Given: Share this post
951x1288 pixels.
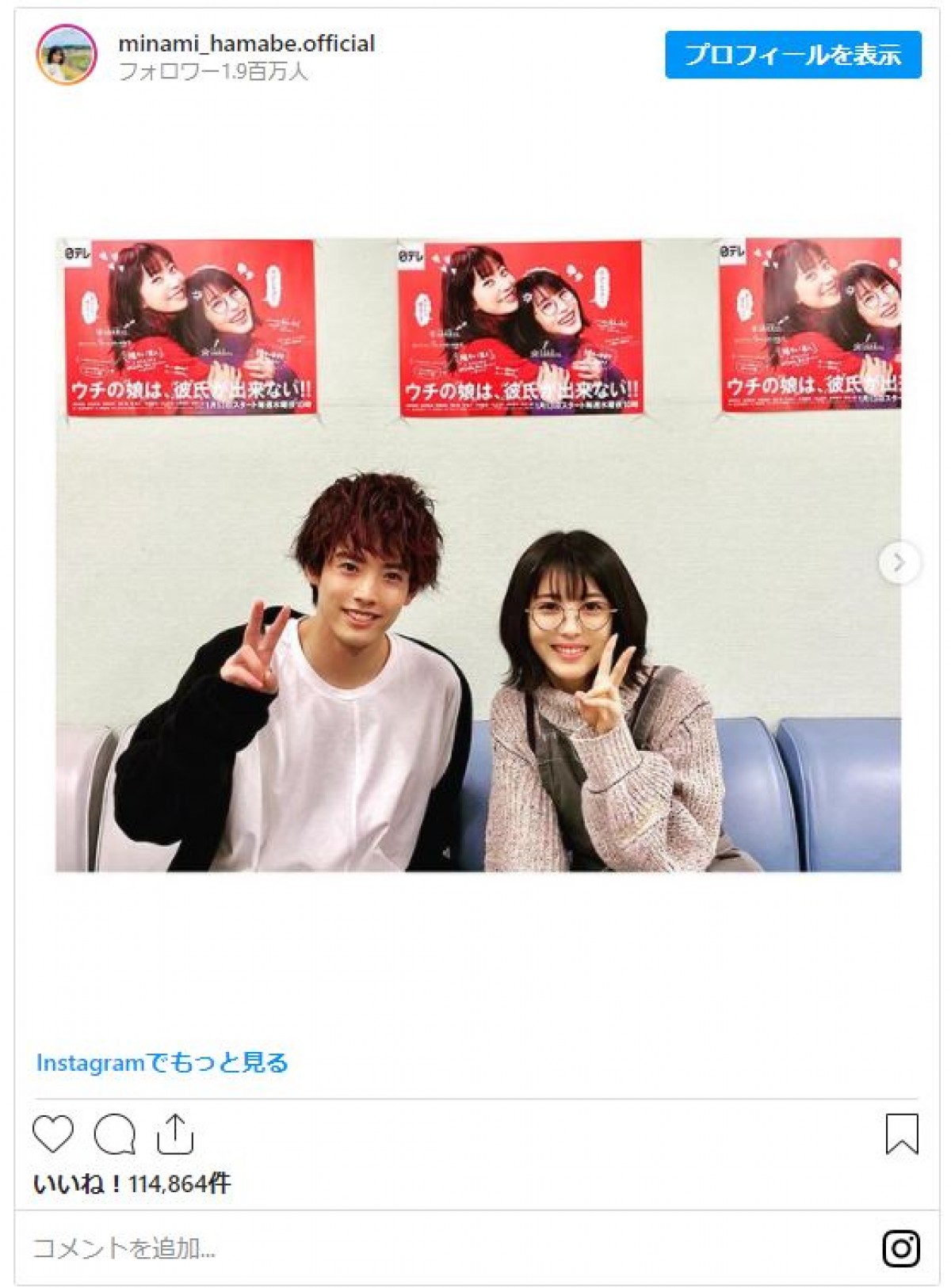Looking at the screenshot, I should (x=174, y=1134).
